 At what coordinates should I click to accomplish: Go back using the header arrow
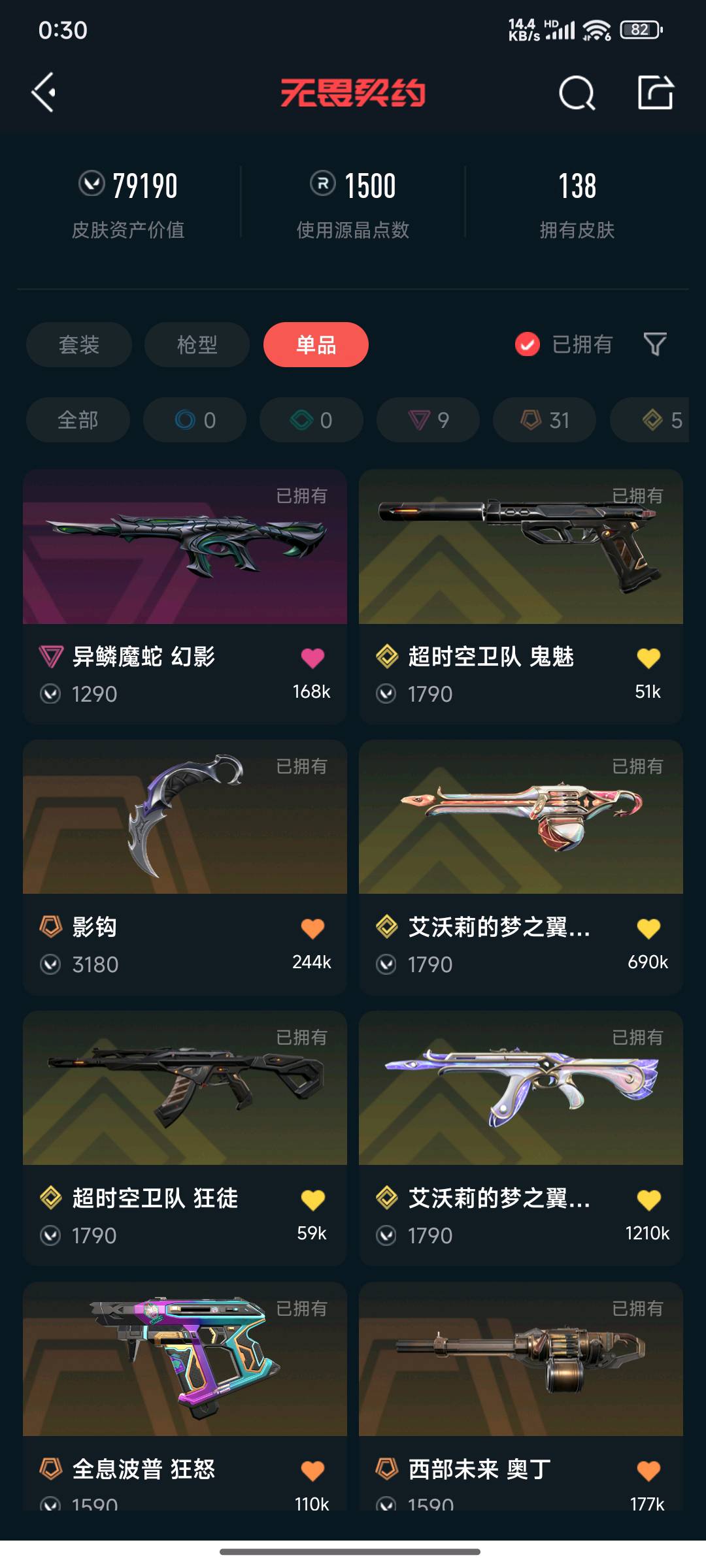coord(44,93)
